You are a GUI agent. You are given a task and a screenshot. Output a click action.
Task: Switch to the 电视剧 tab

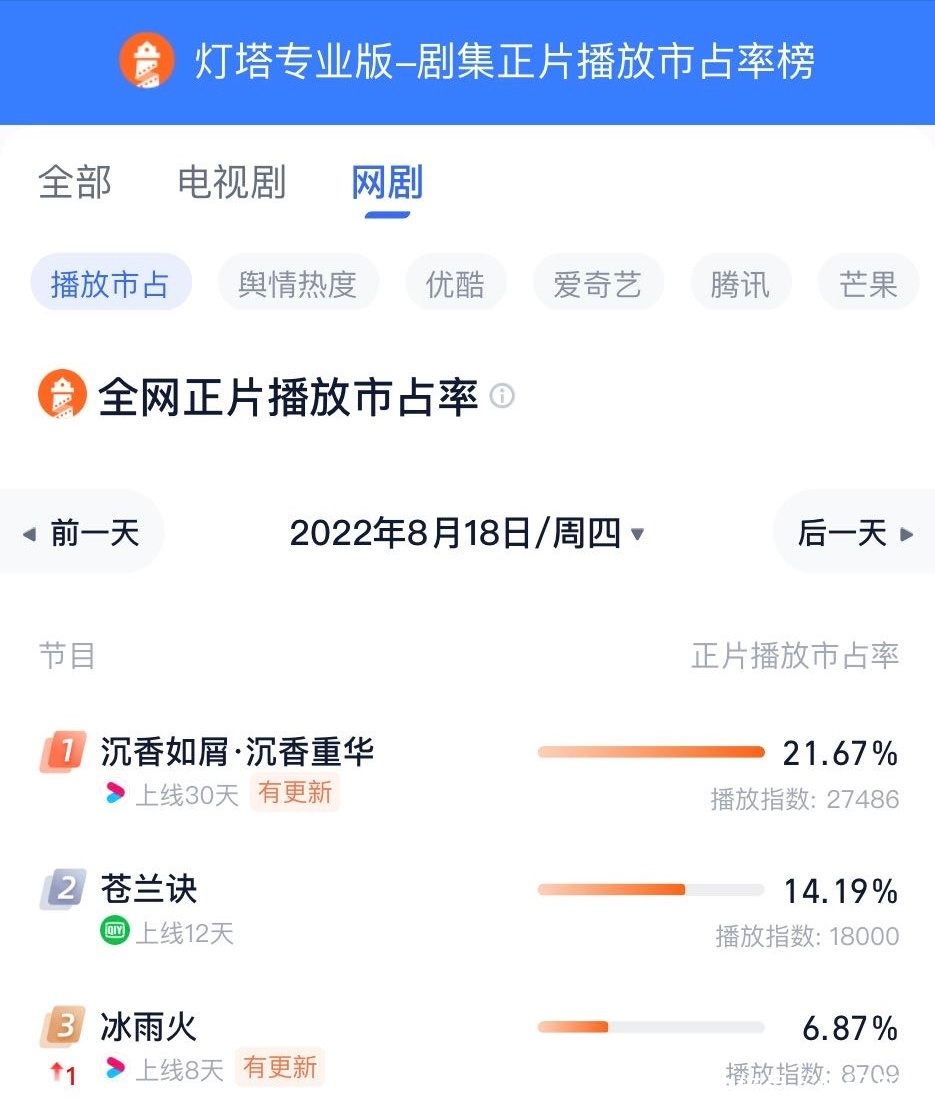231,183
